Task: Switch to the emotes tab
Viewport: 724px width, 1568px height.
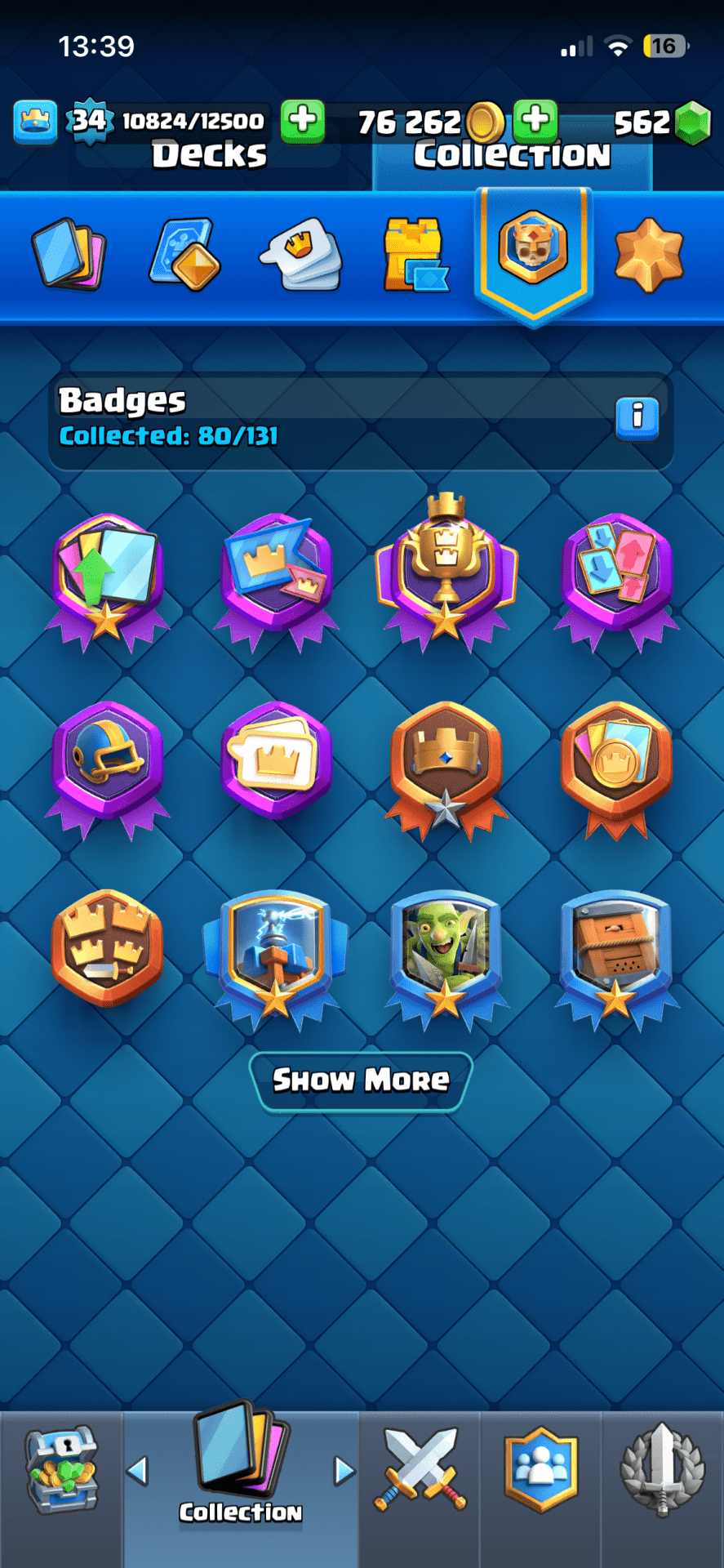Action: click(x=300, y=255)
